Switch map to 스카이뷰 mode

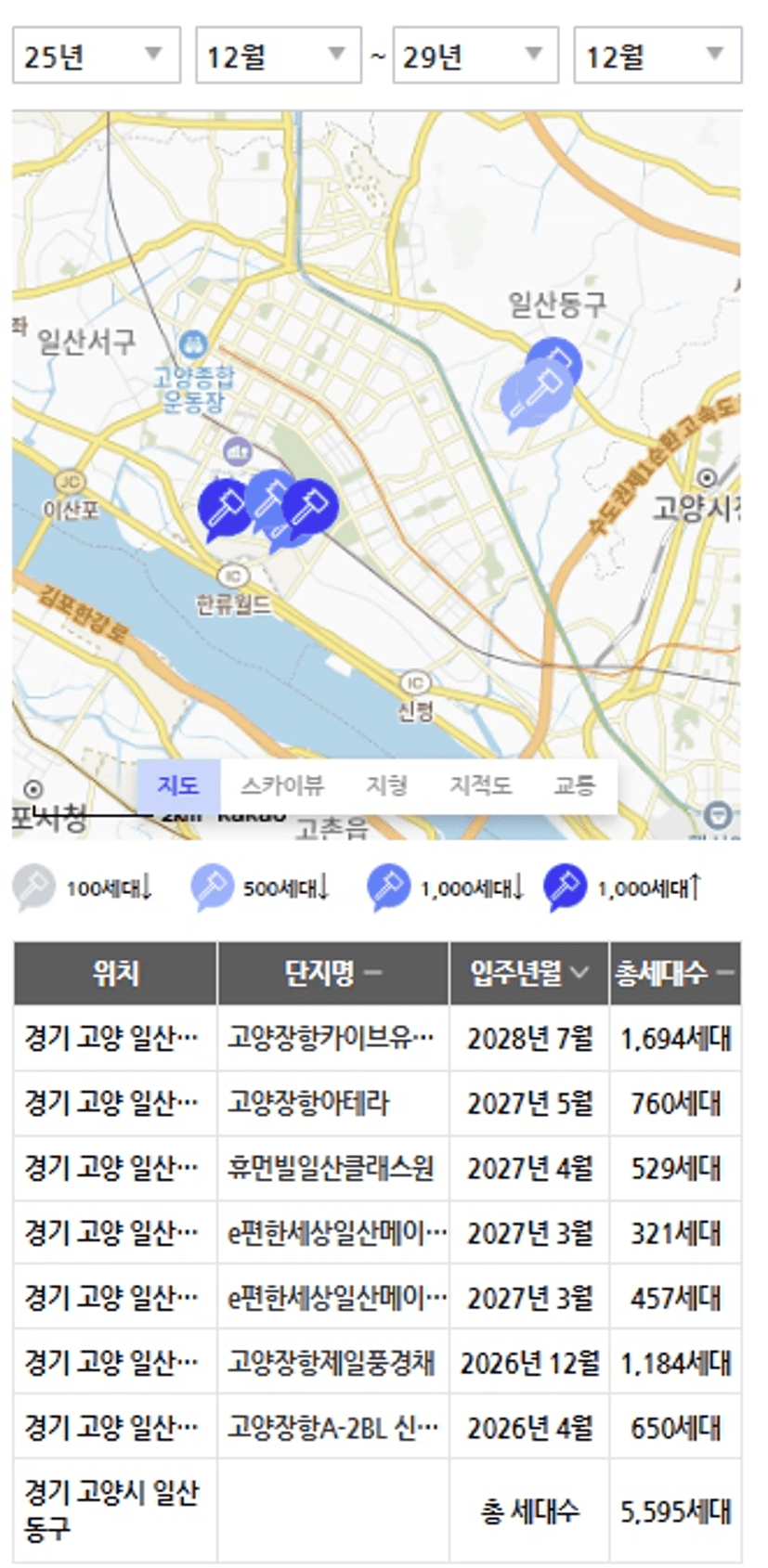coord(282,785)
